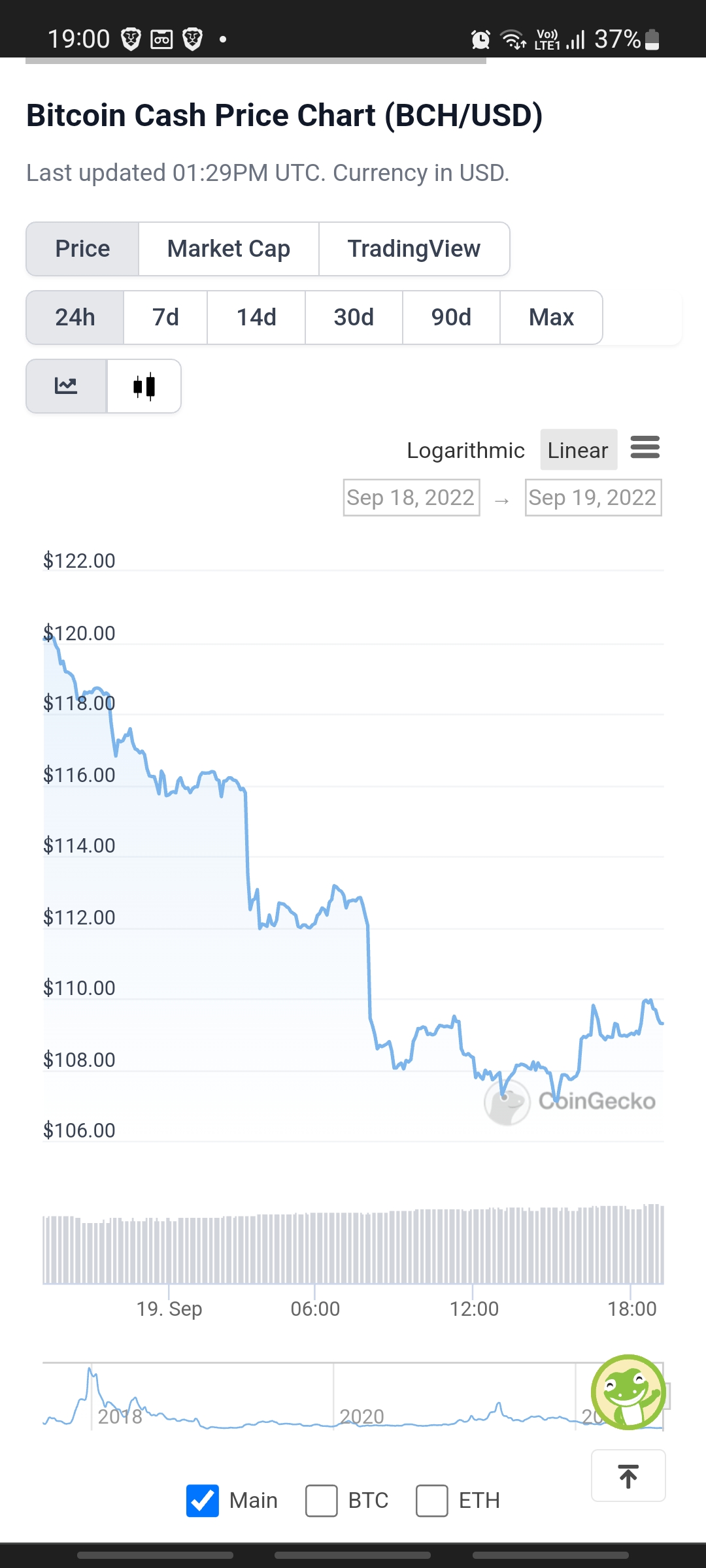This screenshot has height=1568, width=706.
Task: Open the chart hamburger menu
Action: (x=645, y=448)
